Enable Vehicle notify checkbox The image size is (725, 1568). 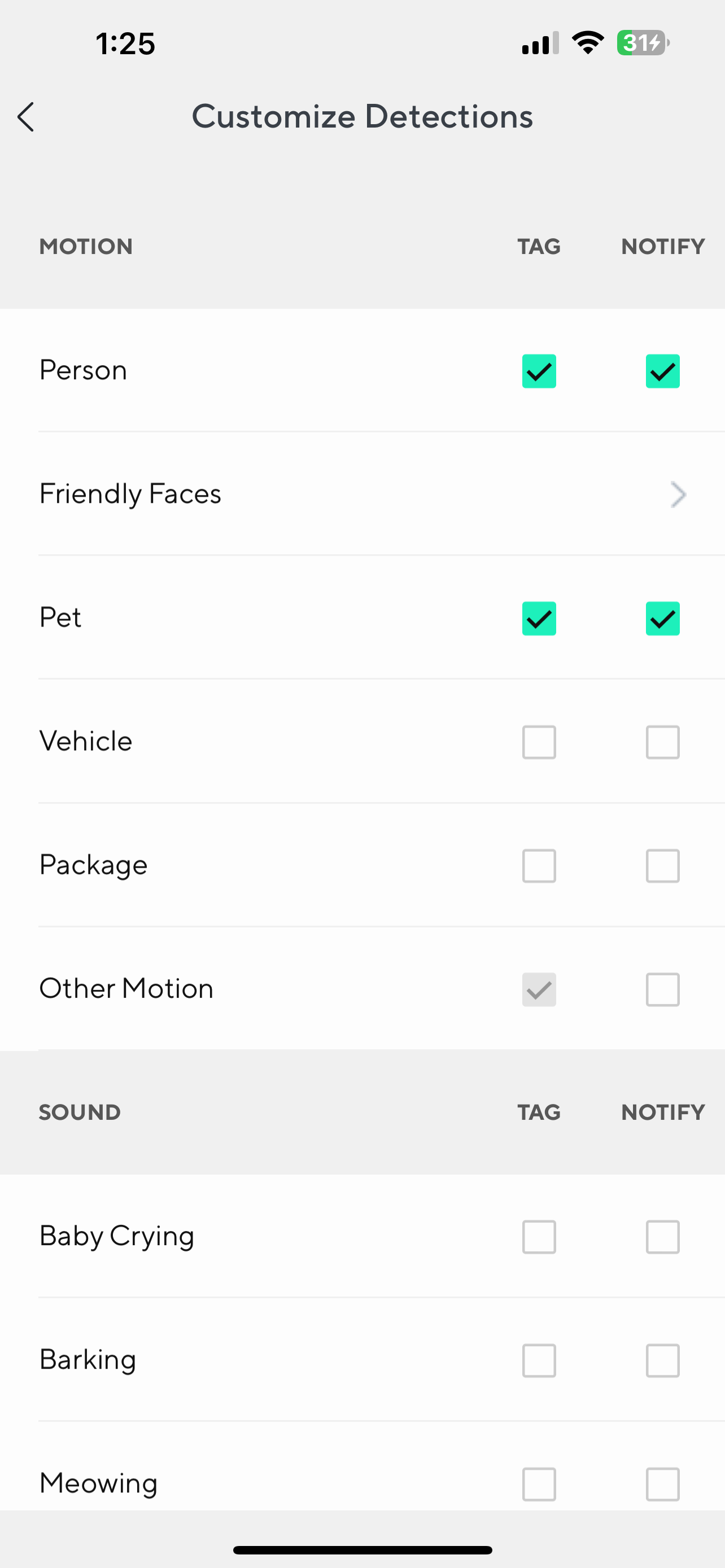[x=662, y=742]
